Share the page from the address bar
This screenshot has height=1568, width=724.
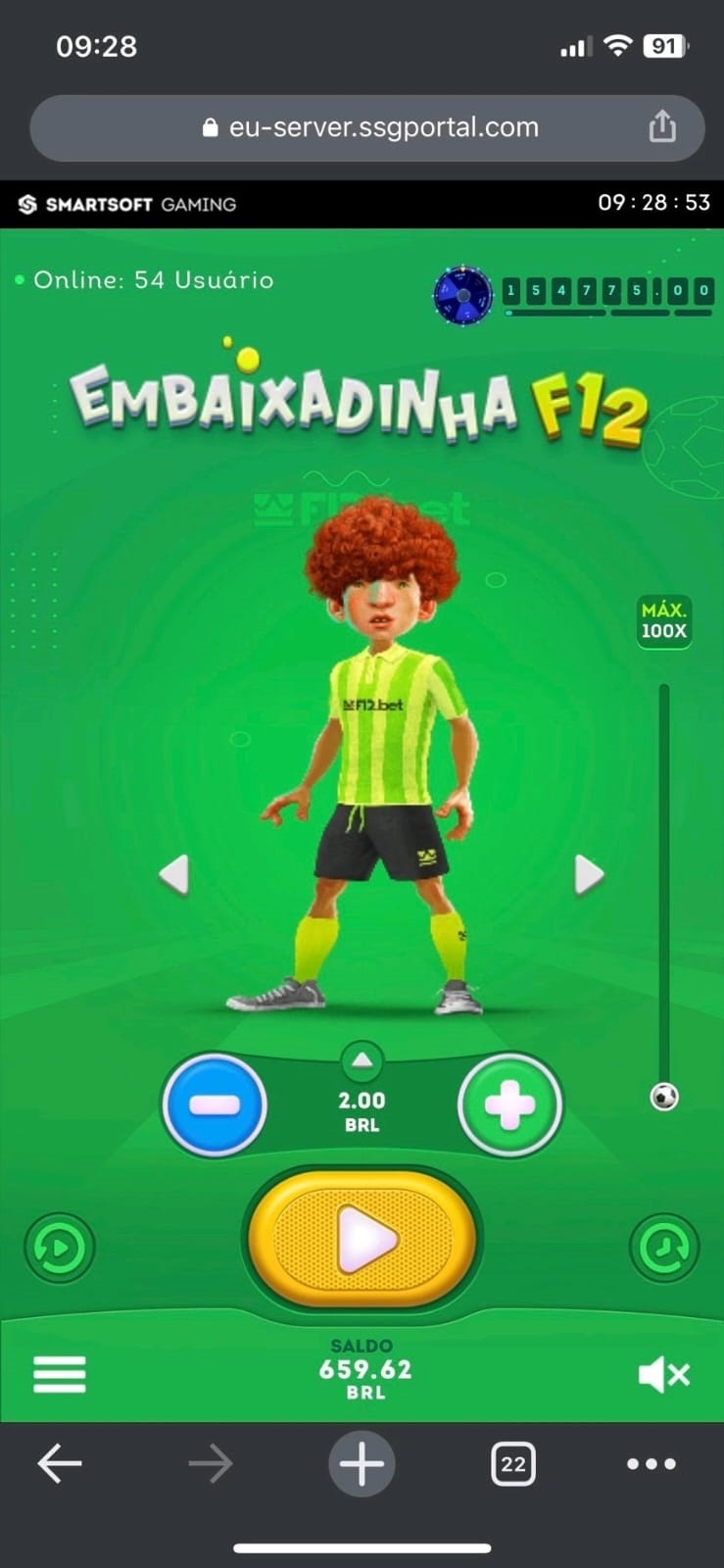662,127
